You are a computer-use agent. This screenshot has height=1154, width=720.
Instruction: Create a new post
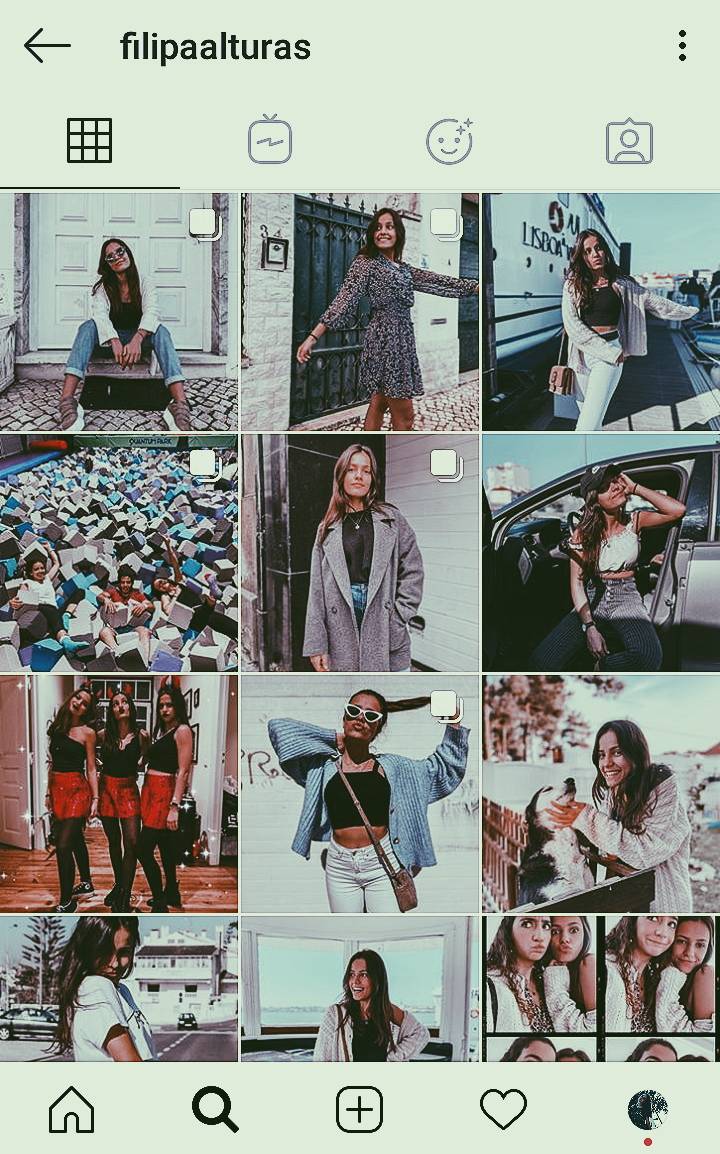click(x=359, y=1110)
